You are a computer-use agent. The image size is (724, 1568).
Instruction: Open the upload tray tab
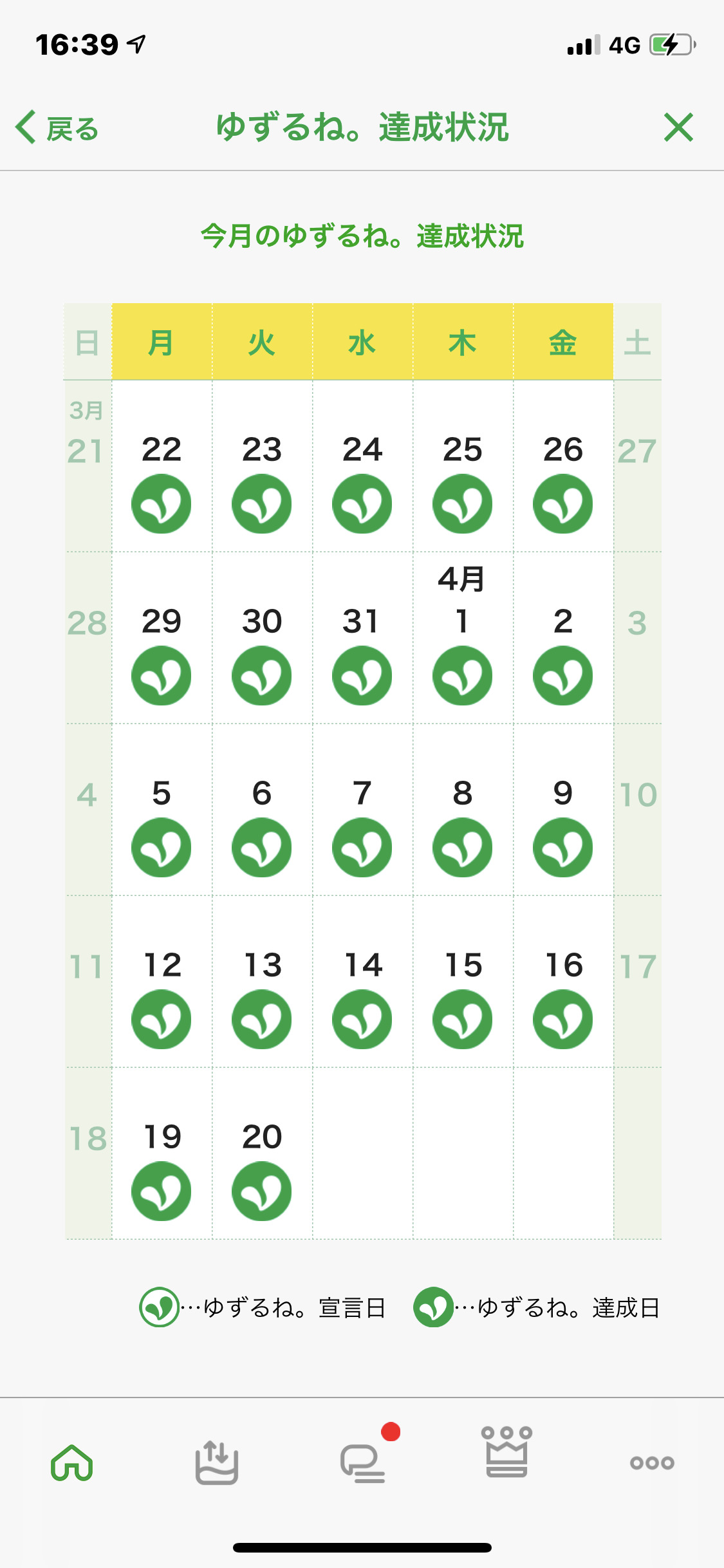(x=217, y=1462)
